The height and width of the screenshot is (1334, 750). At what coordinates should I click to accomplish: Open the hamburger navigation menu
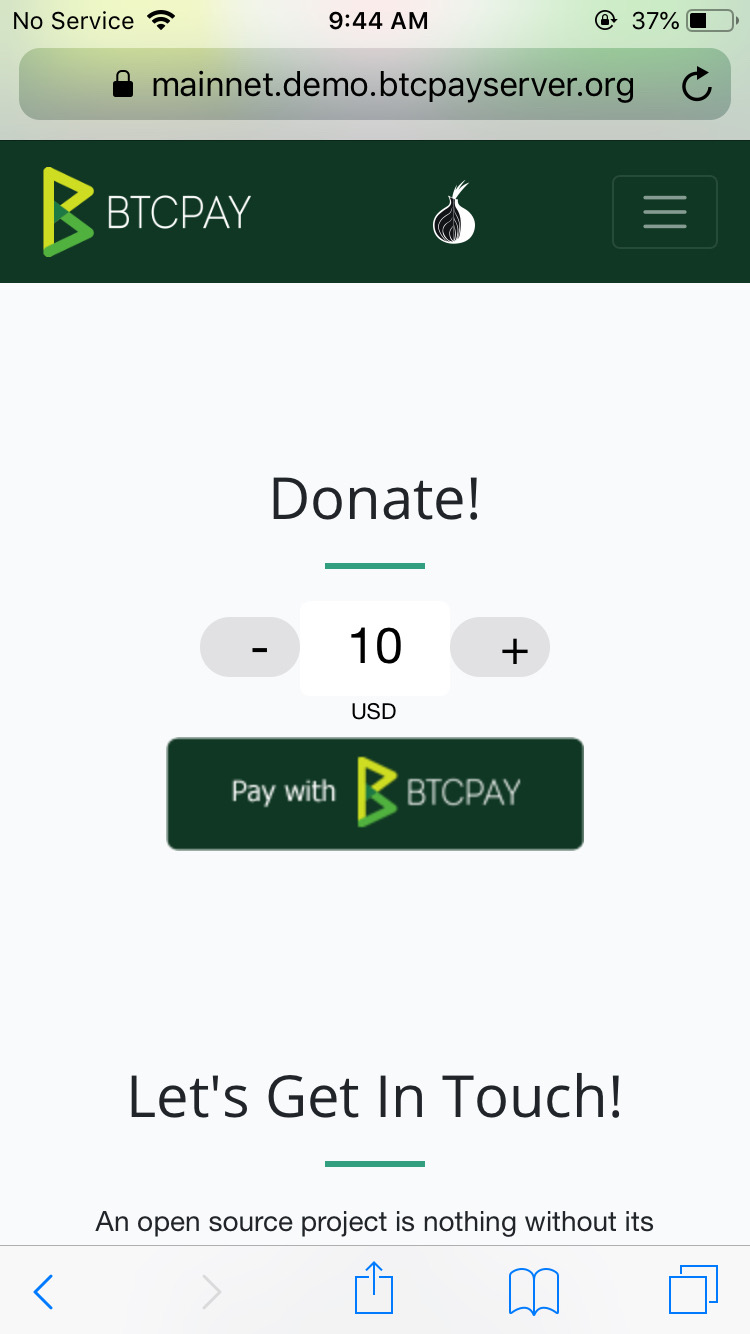coord(664,211)
